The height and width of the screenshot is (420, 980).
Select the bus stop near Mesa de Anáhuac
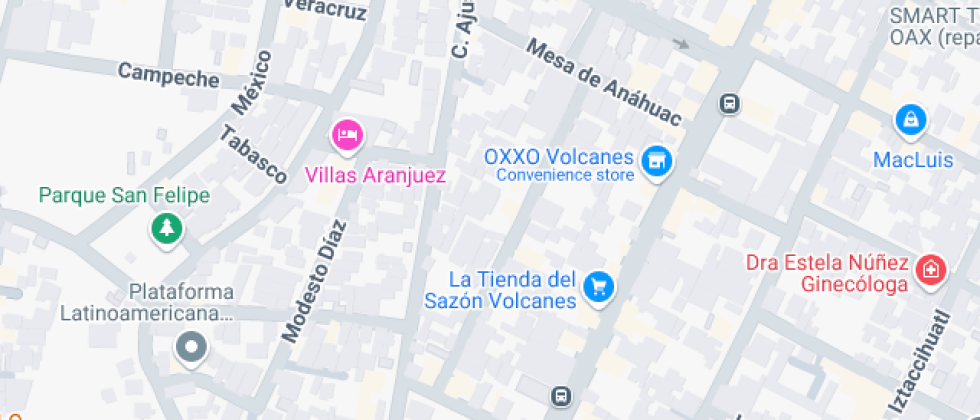pos(731,102)
